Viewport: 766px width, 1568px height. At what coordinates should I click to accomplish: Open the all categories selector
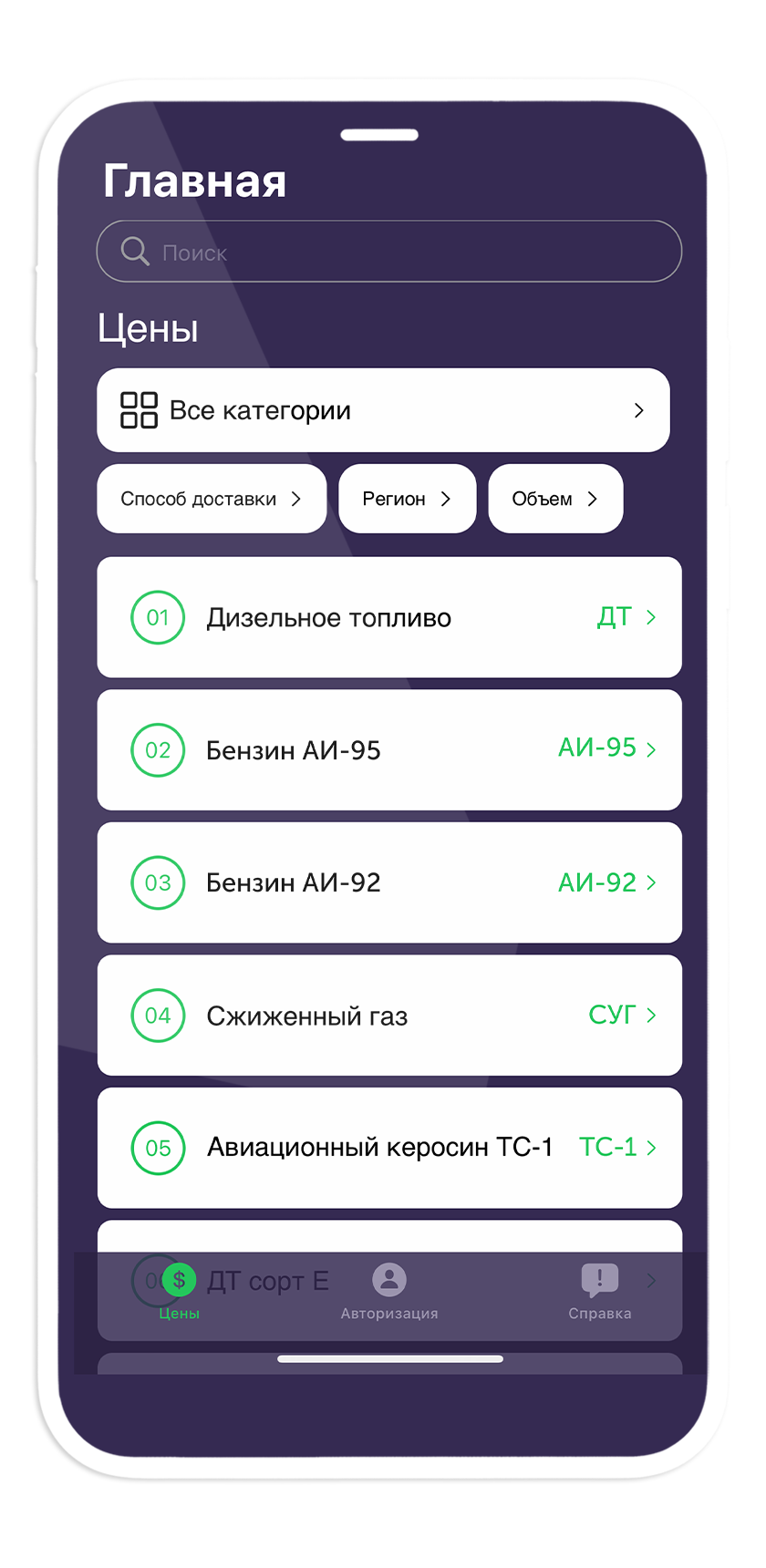click(x=383, y=410)
